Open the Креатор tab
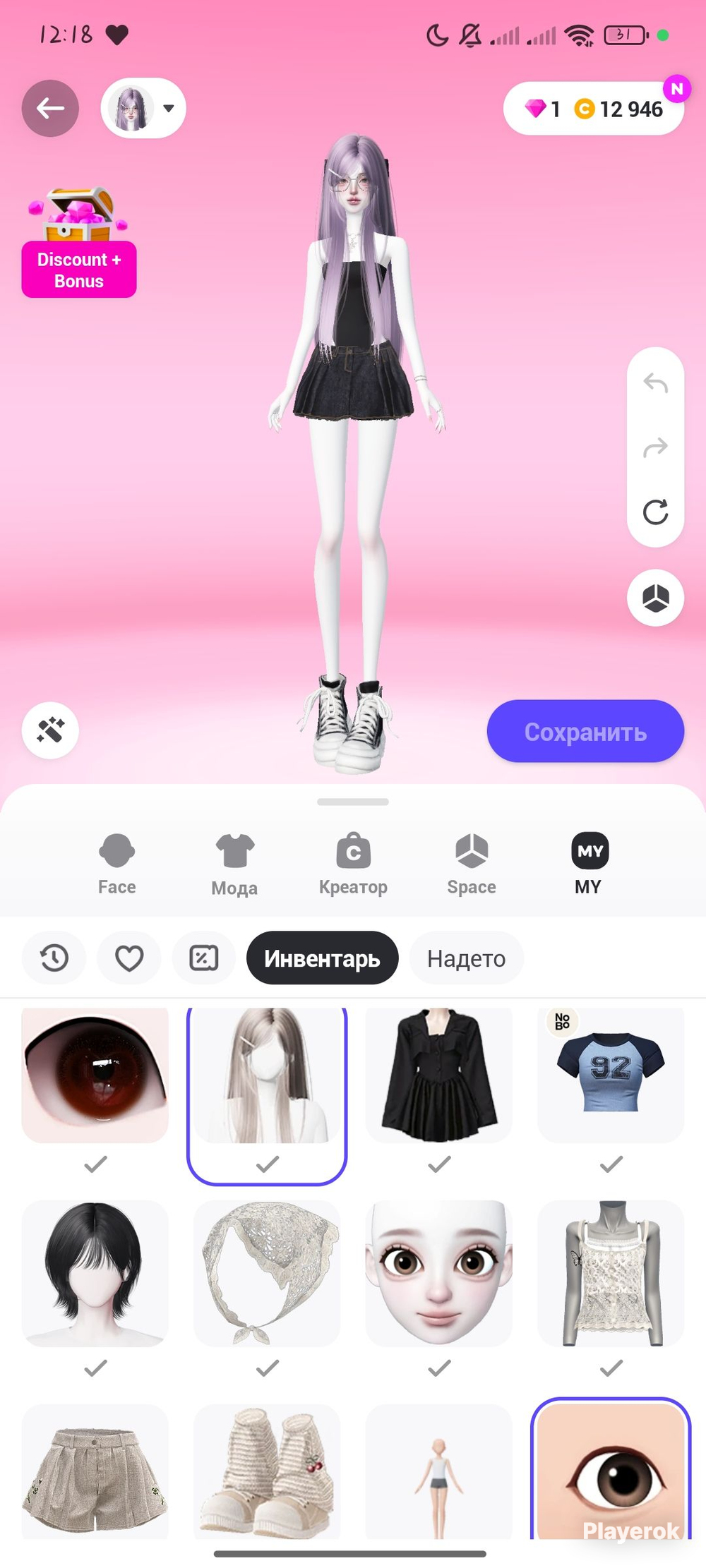 point(353,864)
